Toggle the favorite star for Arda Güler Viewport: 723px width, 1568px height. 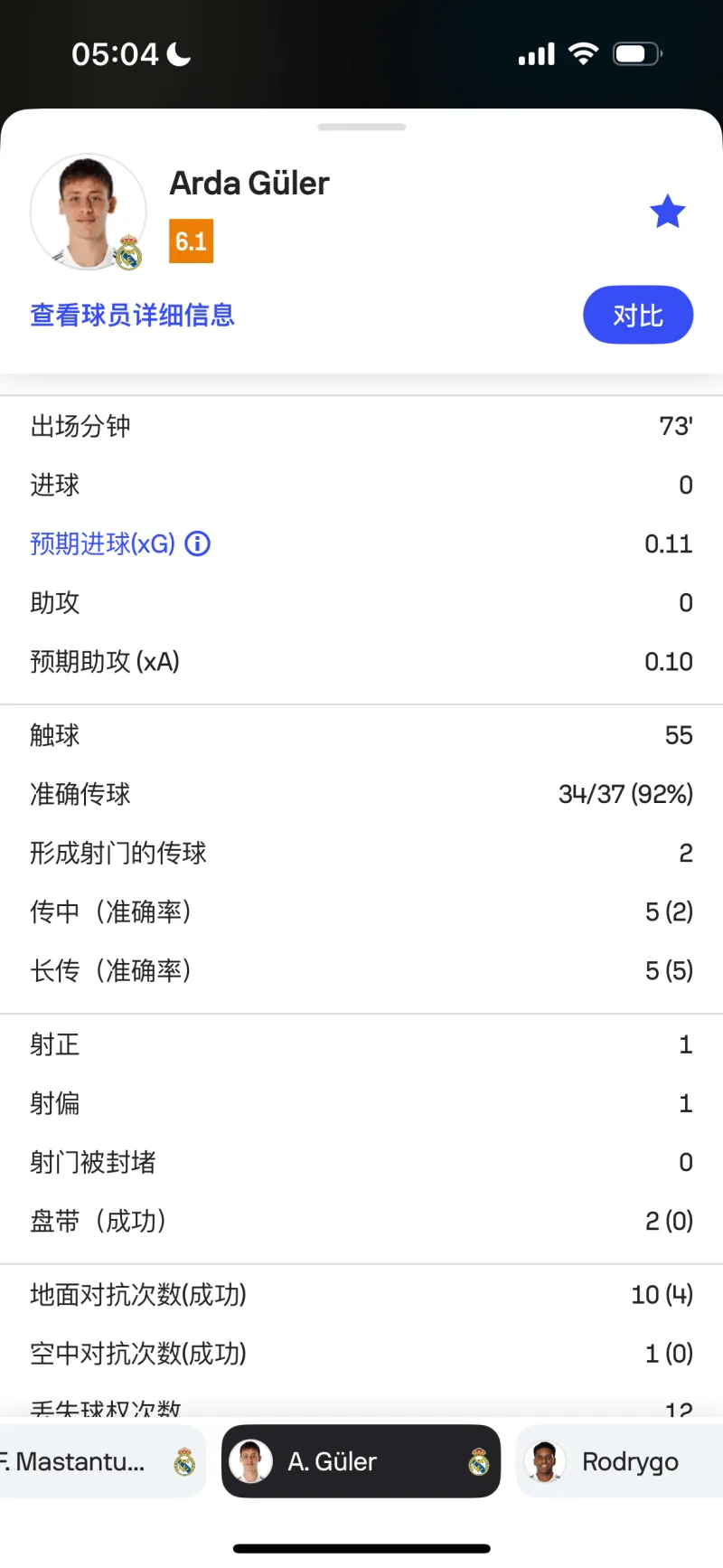[x=668, y=213]
